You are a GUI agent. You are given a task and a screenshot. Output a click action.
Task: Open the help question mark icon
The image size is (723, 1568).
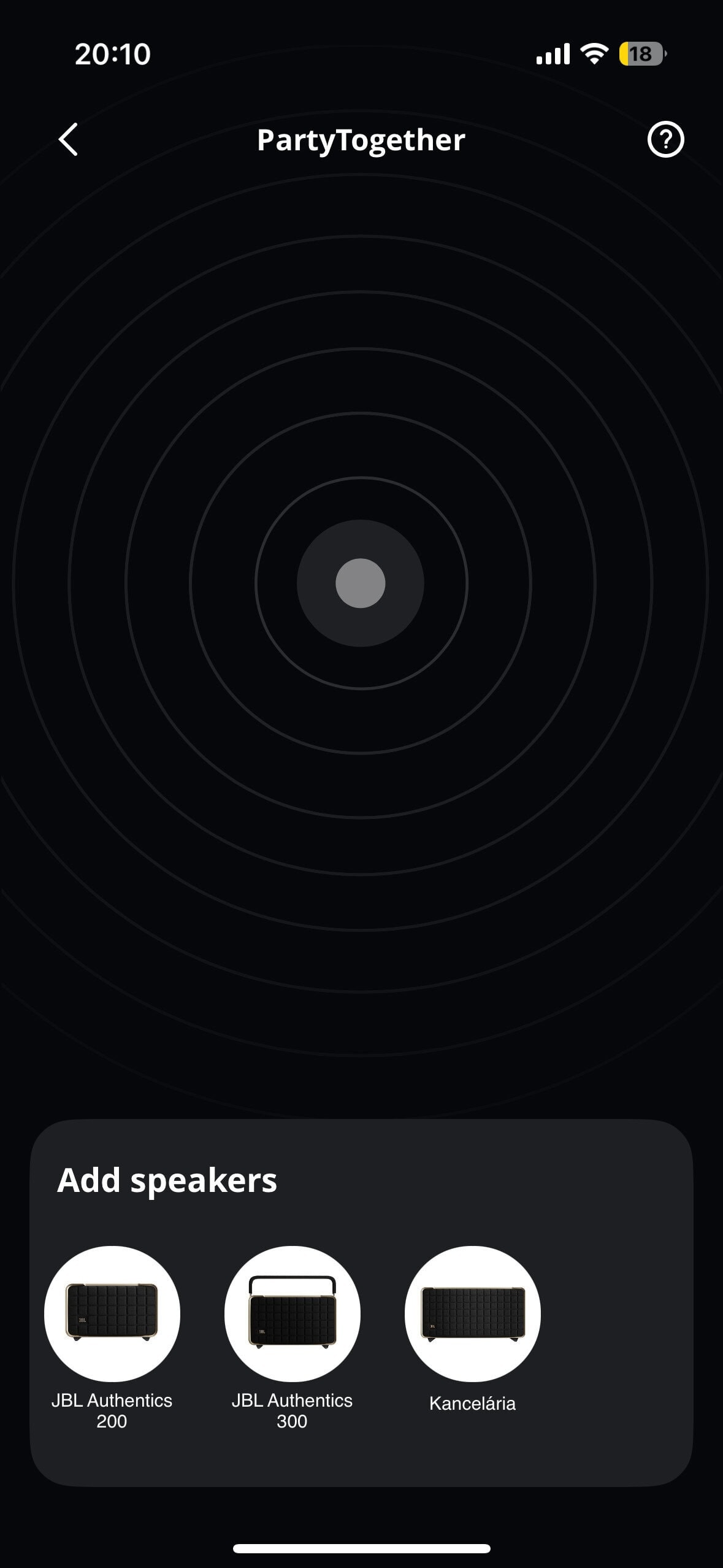click(665, 140)
